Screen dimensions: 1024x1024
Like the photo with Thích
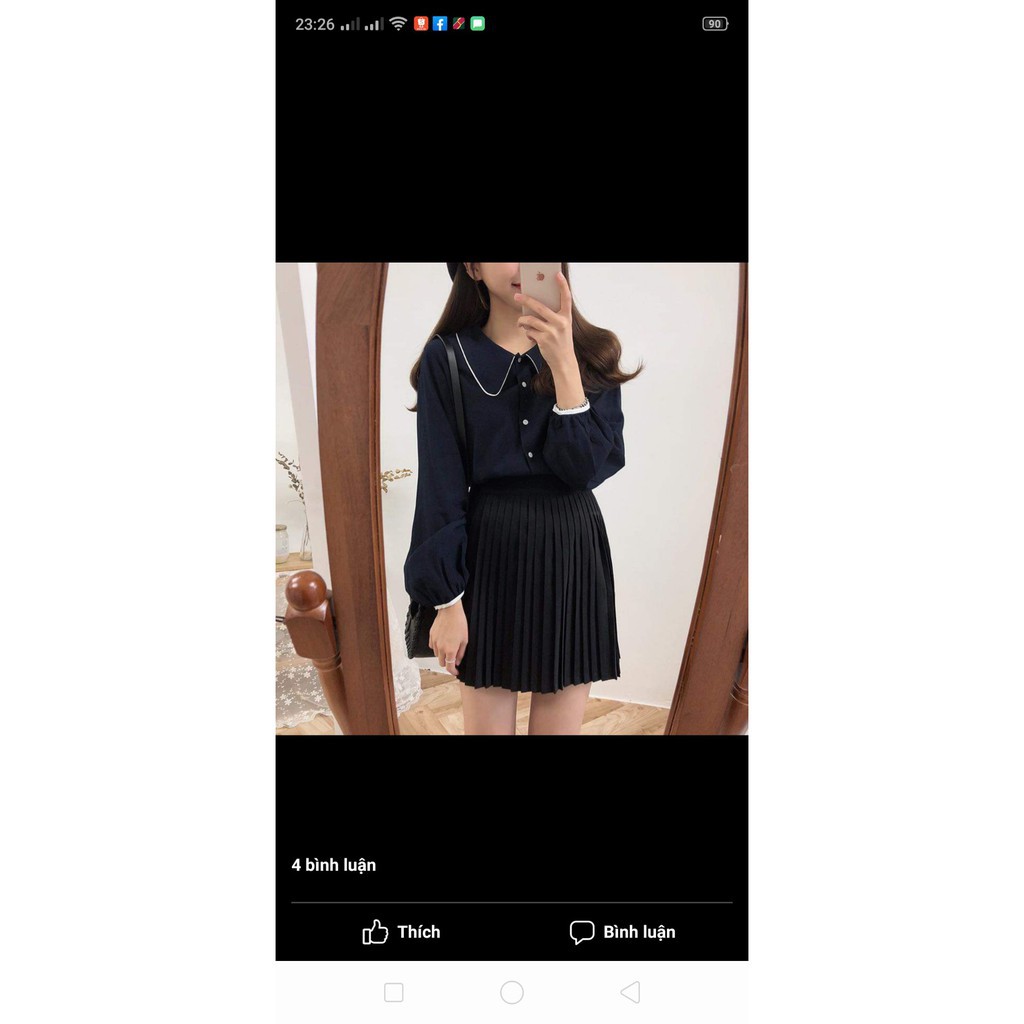coord(401,932)
